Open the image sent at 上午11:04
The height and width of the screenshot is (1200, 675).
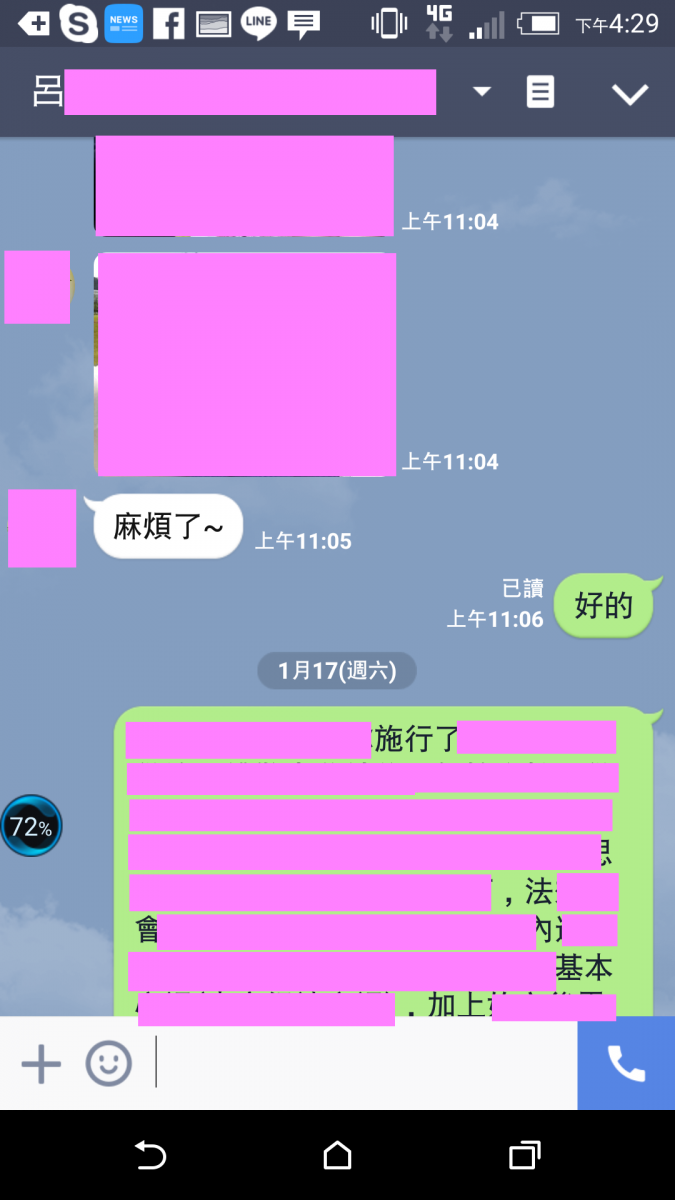245,364
